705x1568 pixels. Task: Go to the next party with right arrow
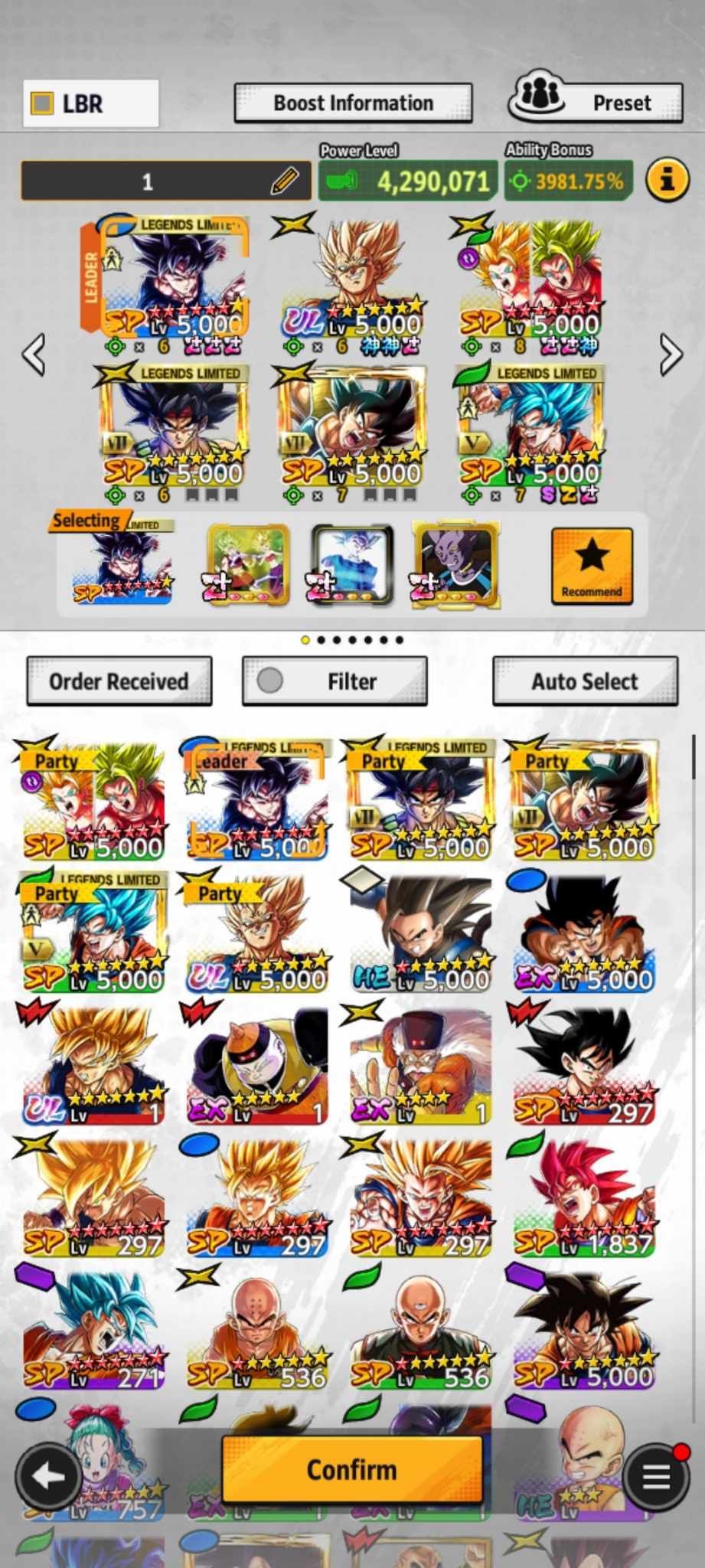[670, 354]
